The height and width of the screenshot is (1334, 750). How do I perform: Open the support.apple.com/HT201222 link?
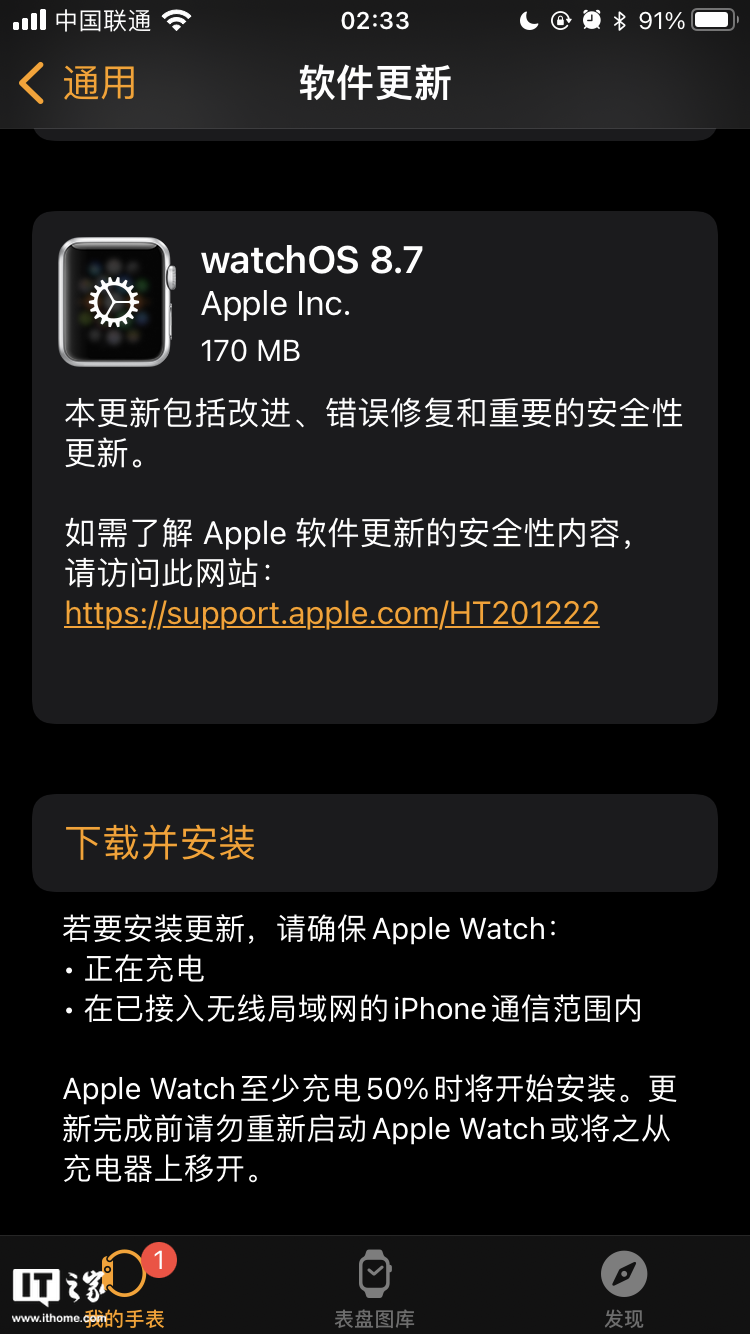pos(332,612)
